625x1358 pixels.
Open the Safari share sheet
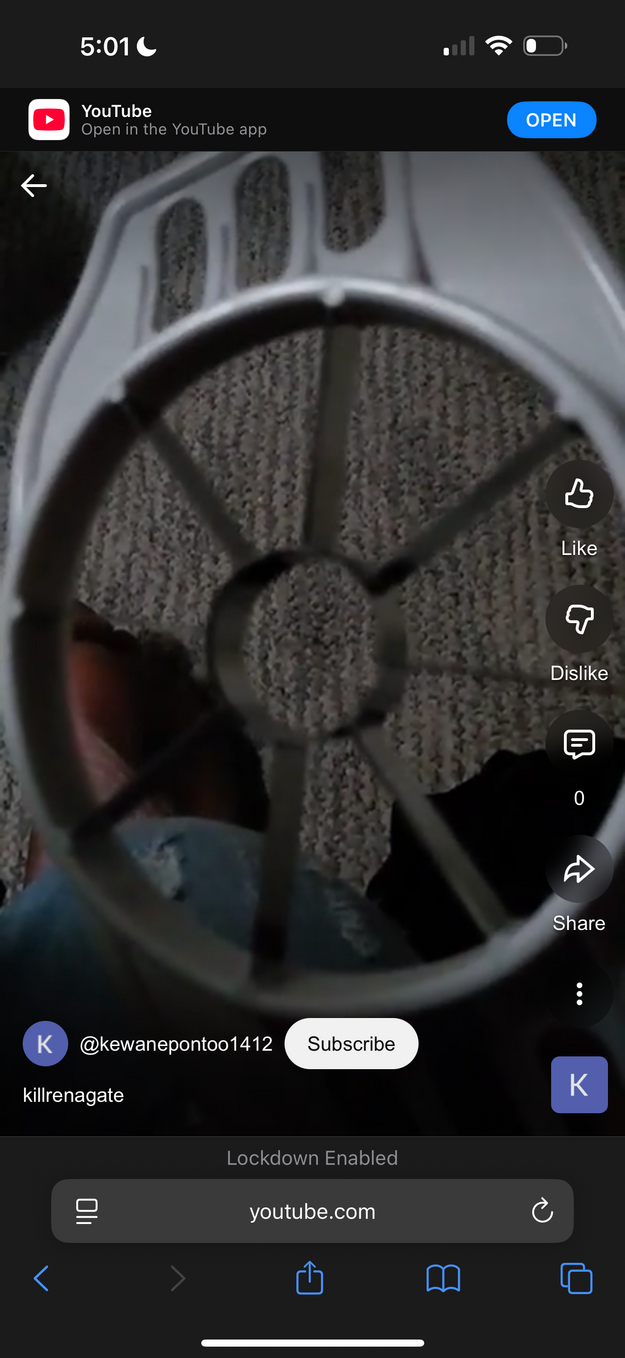(310, 1278)
